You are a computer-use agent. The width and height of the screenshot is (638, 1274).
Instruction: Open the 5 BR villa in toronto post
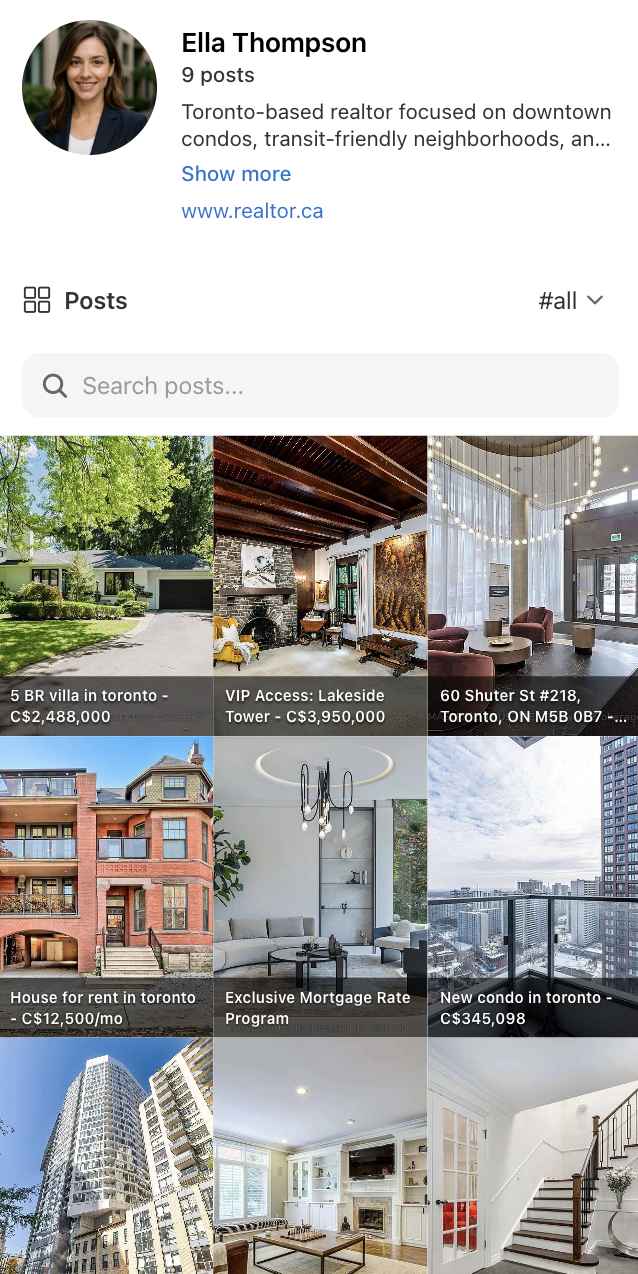coord(106,585)
